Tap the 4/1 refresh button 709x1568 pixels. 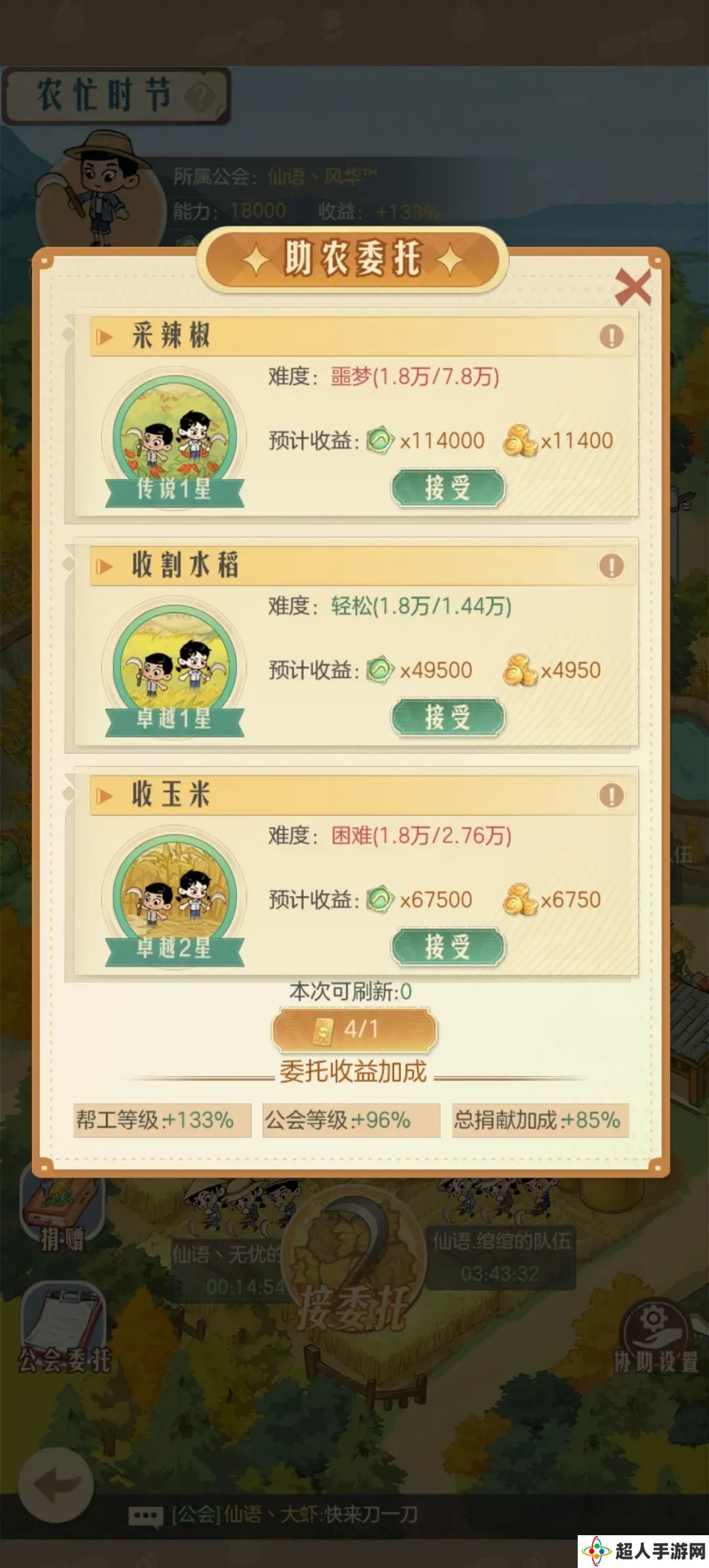click(x=354, y=1029)
